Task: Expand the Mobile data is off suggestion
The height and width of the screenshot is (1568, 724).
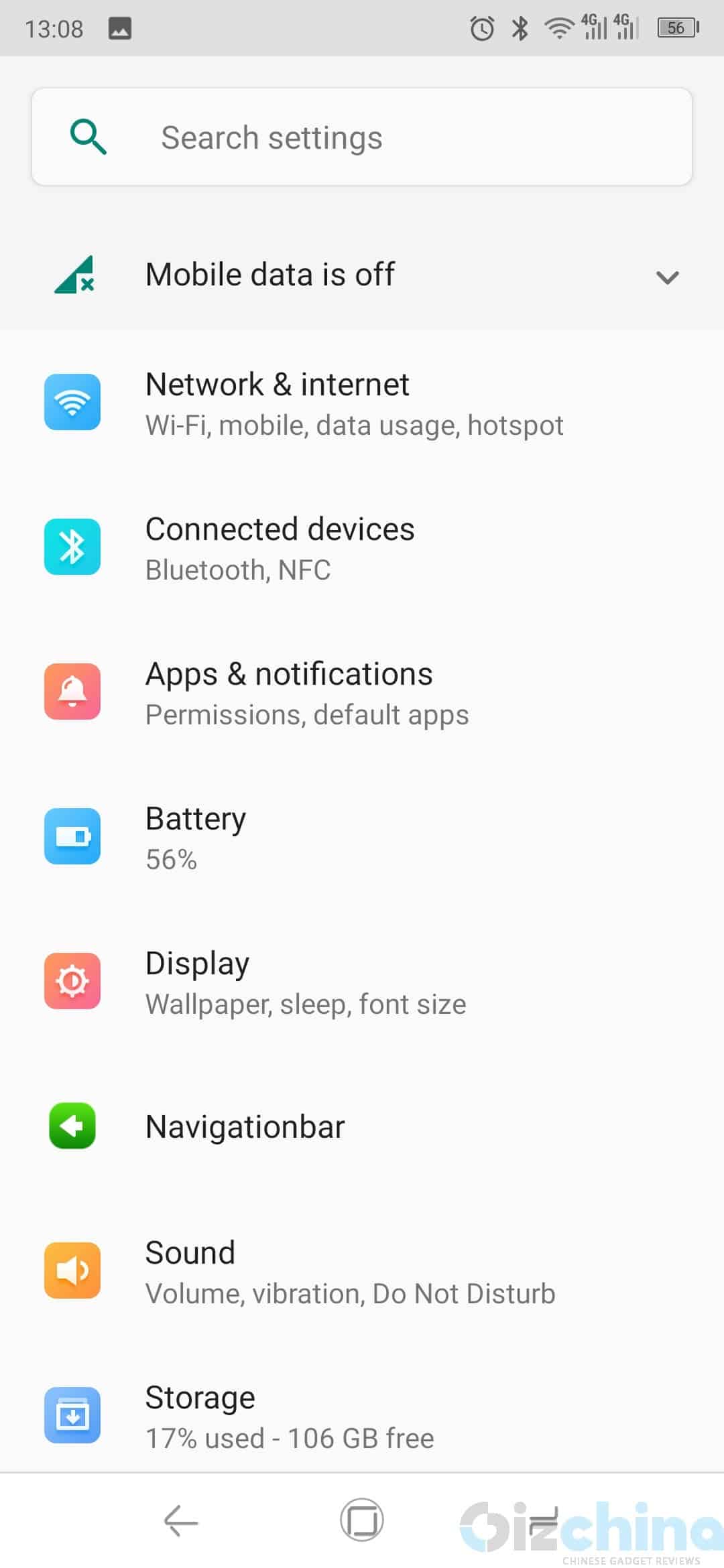Action: pyautogui.click(x=667, y=277)
